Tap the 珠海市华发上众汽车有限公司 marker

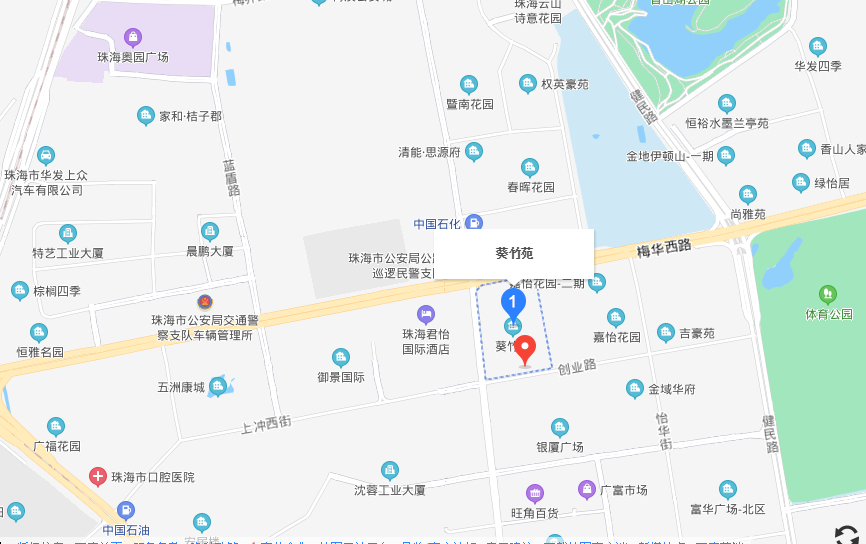tap(46, 155)
